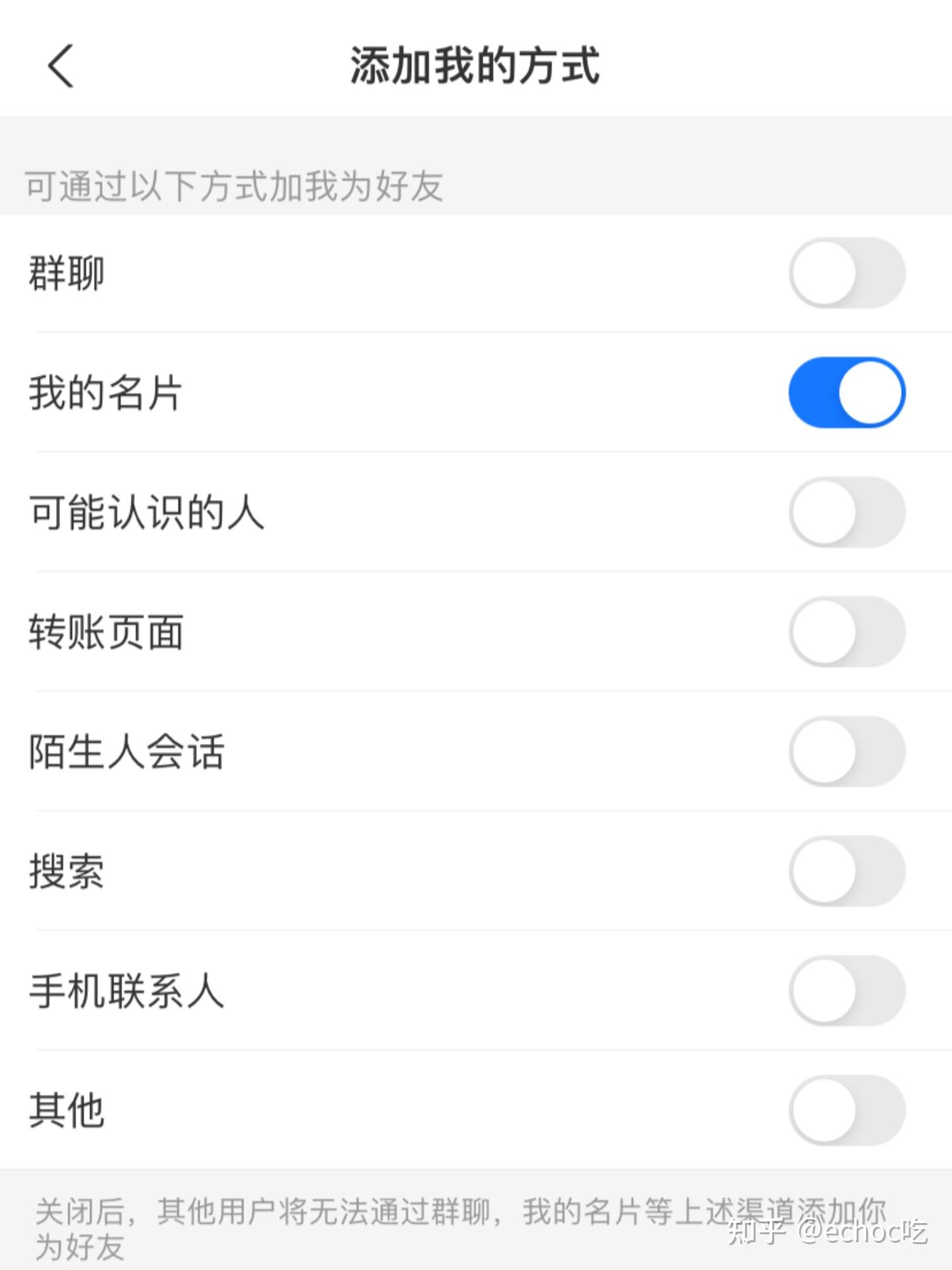Click the 搜索 label text
This screenshot has width=952, height=1270.
[66, 871]
